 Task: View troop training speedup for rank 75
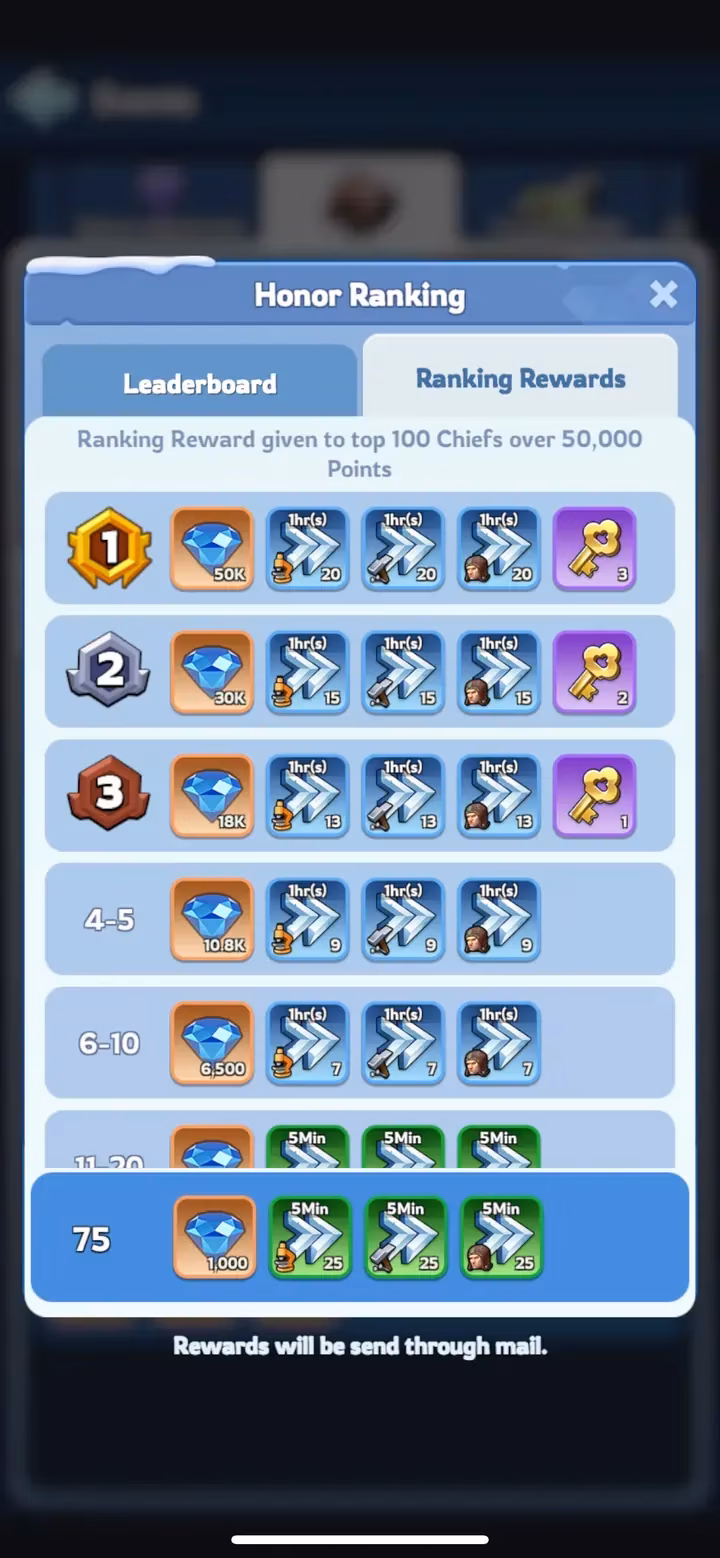click(501, 1237)
